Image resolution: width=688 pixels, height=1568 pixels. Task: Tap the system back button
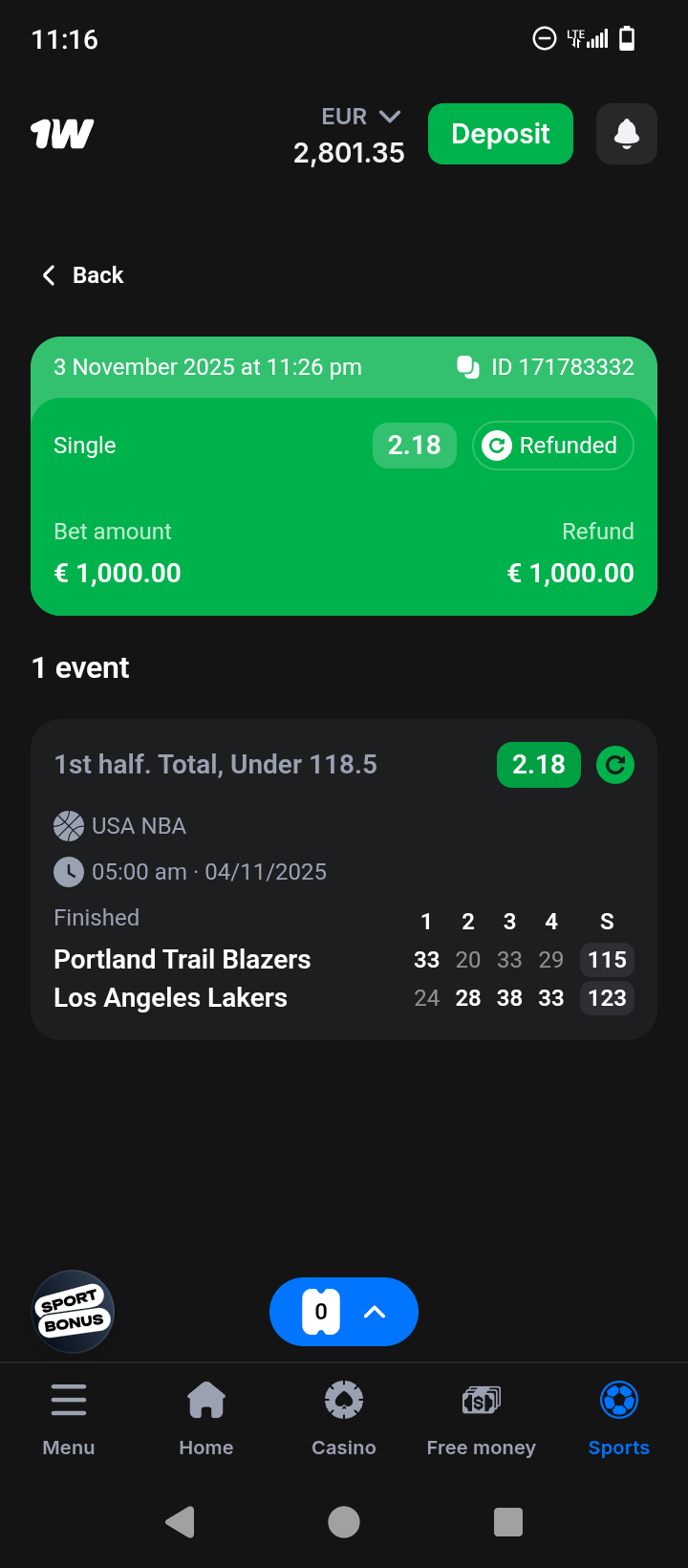point(180,1521)
